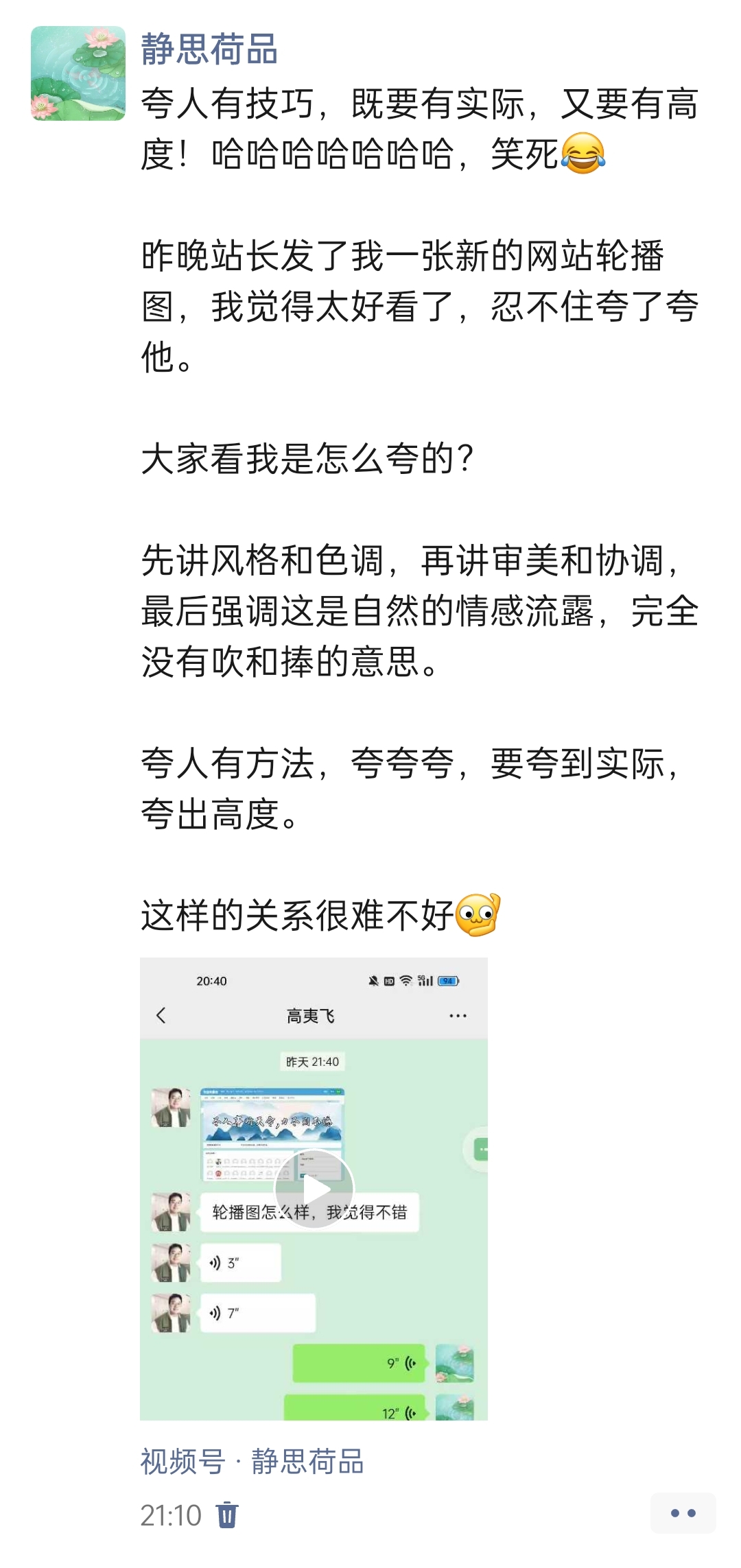Open the 视频号 · 静思荷品 channel link
Viewport: 741px width, 1568px height.
pyautogui.click(x=252, y=1461)
